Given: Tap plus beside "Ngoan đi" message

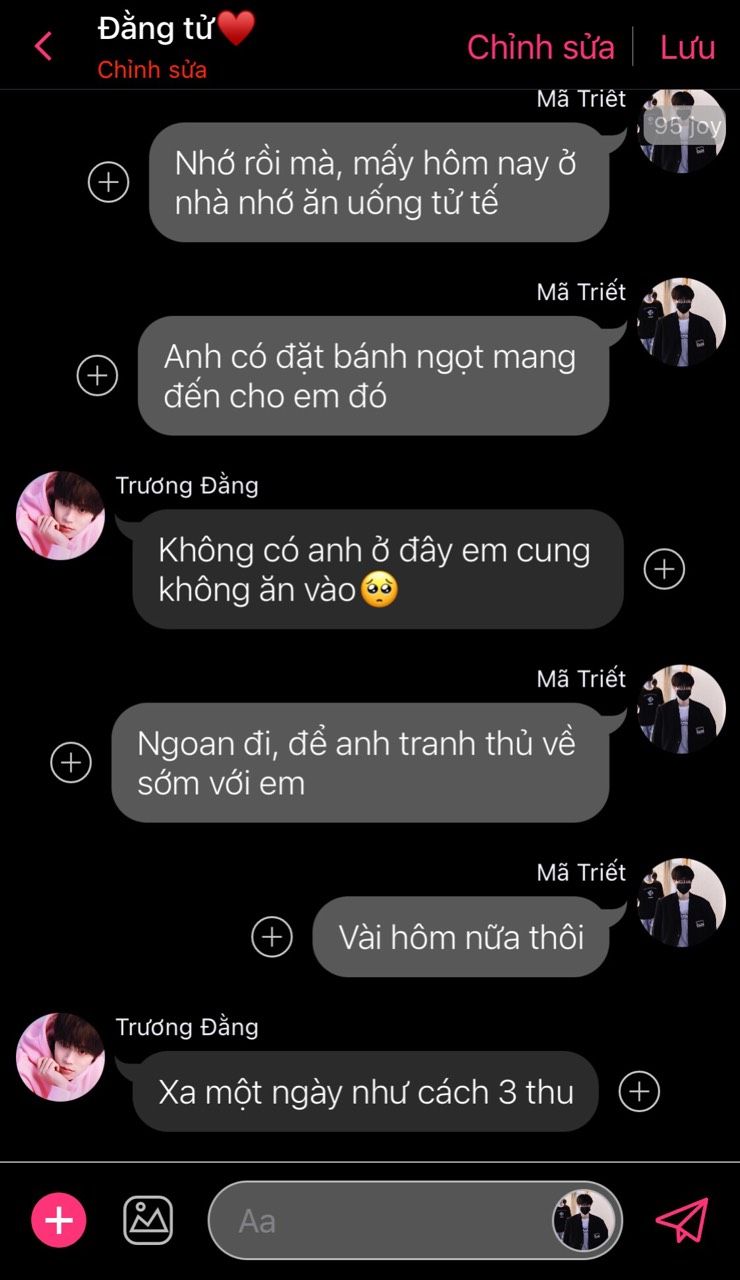Looking at the screenshot, I should pos(71,762).
